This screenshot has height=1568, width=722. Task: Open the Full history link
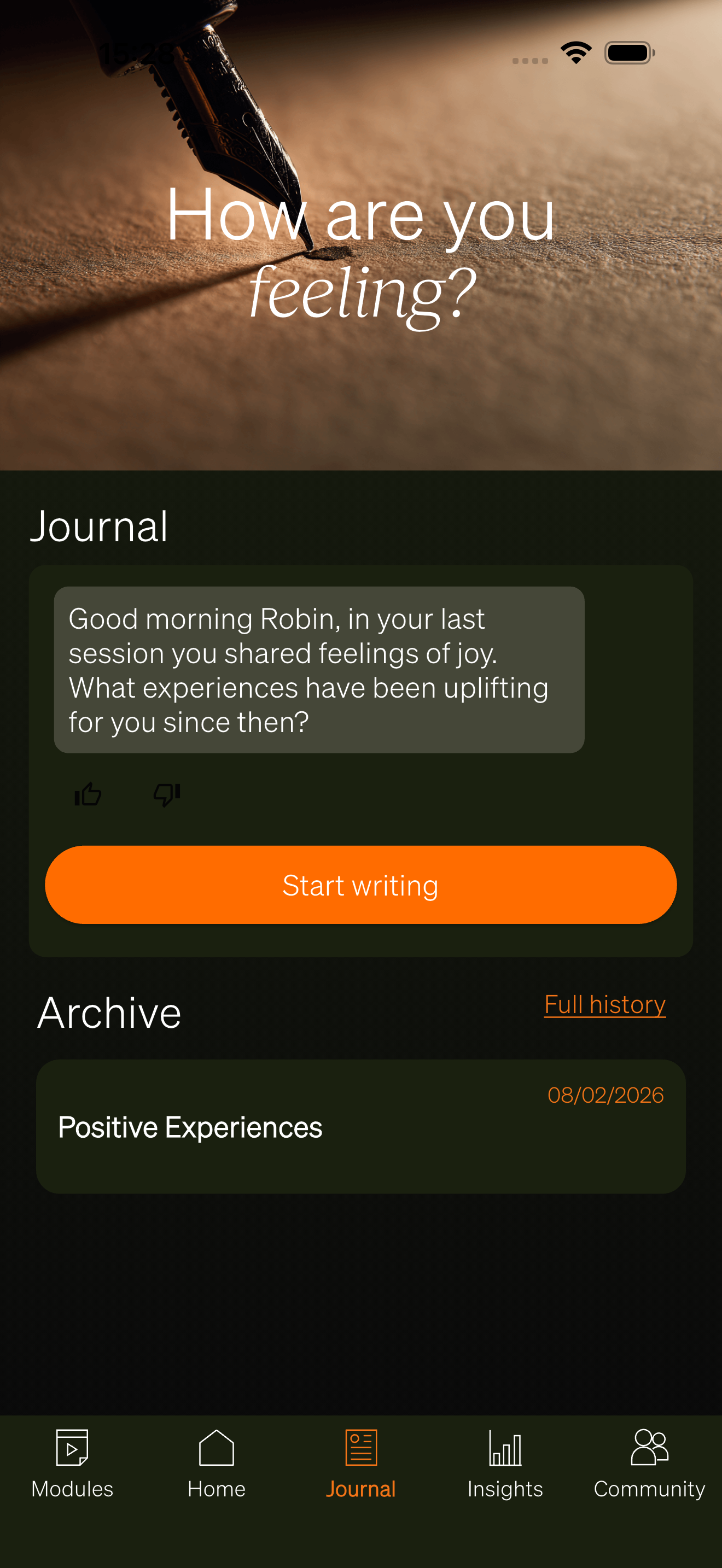[x=604, y=1004]
